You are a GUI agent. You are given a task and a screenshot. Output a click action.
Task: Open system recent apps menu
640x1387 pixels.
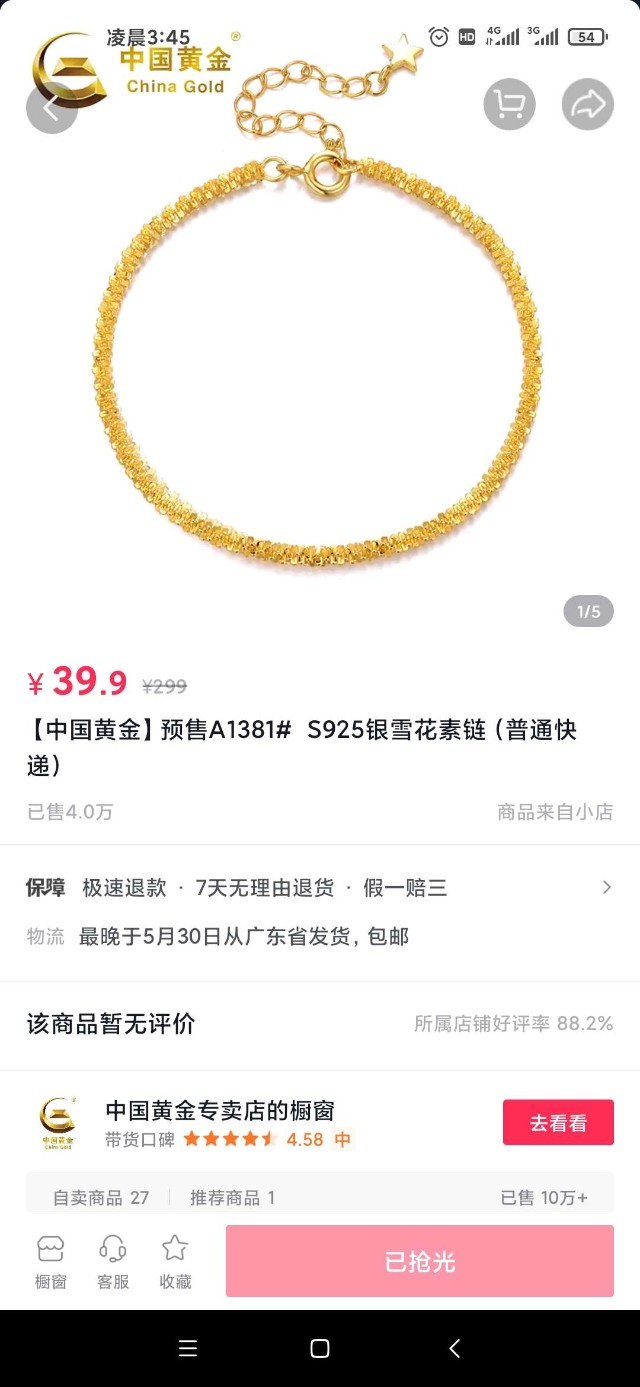tap(187, 1348)
